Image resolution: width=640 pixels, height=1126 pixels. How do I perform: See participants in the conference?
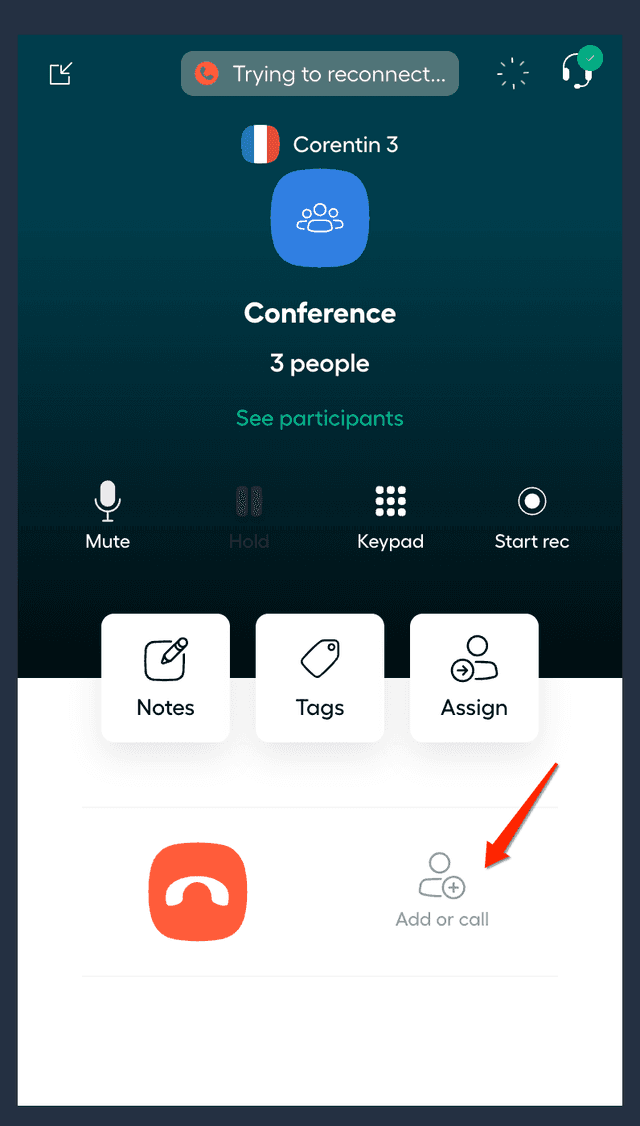coord(319,418)
